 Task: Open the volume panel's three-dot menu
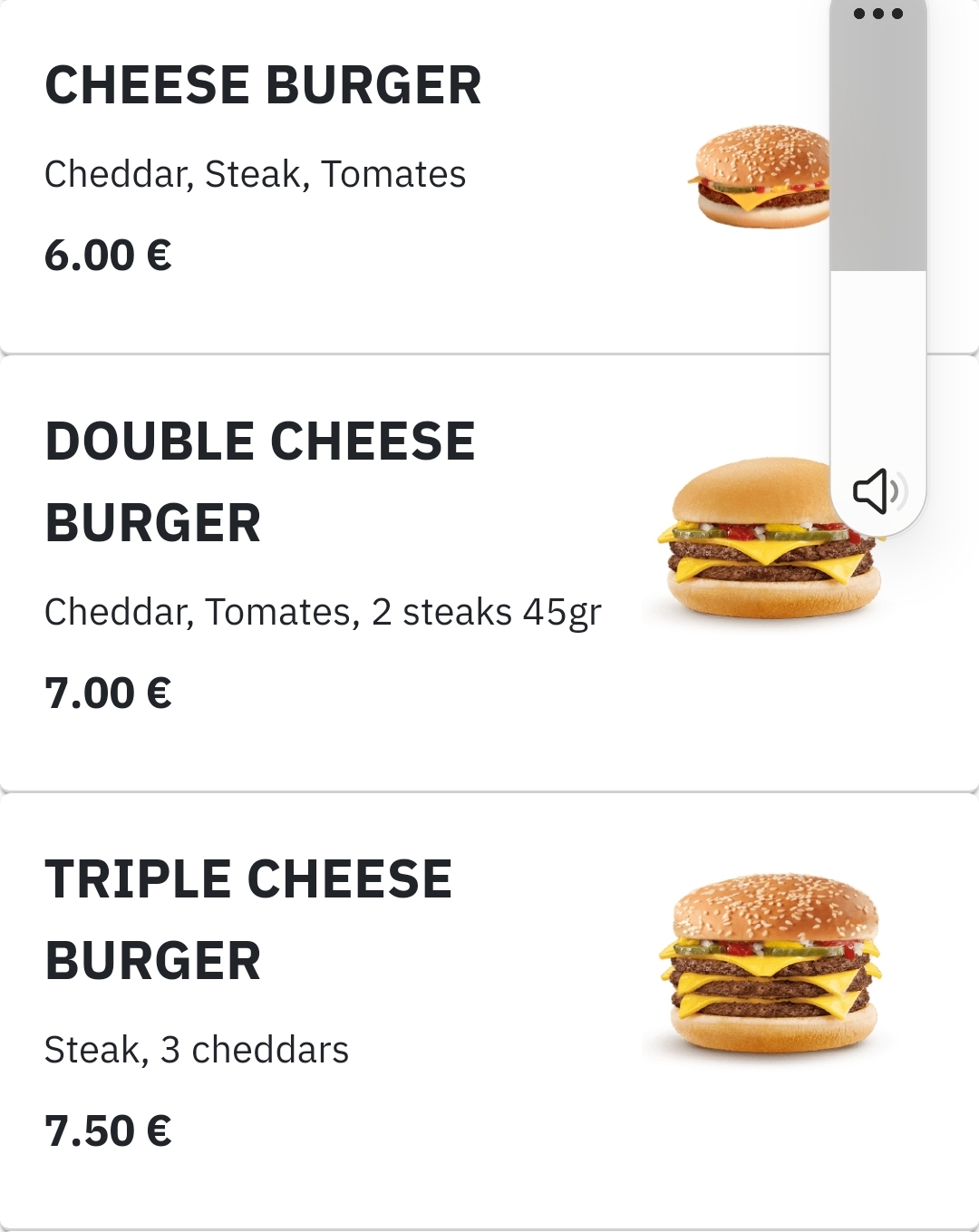[x=878, y=14]
